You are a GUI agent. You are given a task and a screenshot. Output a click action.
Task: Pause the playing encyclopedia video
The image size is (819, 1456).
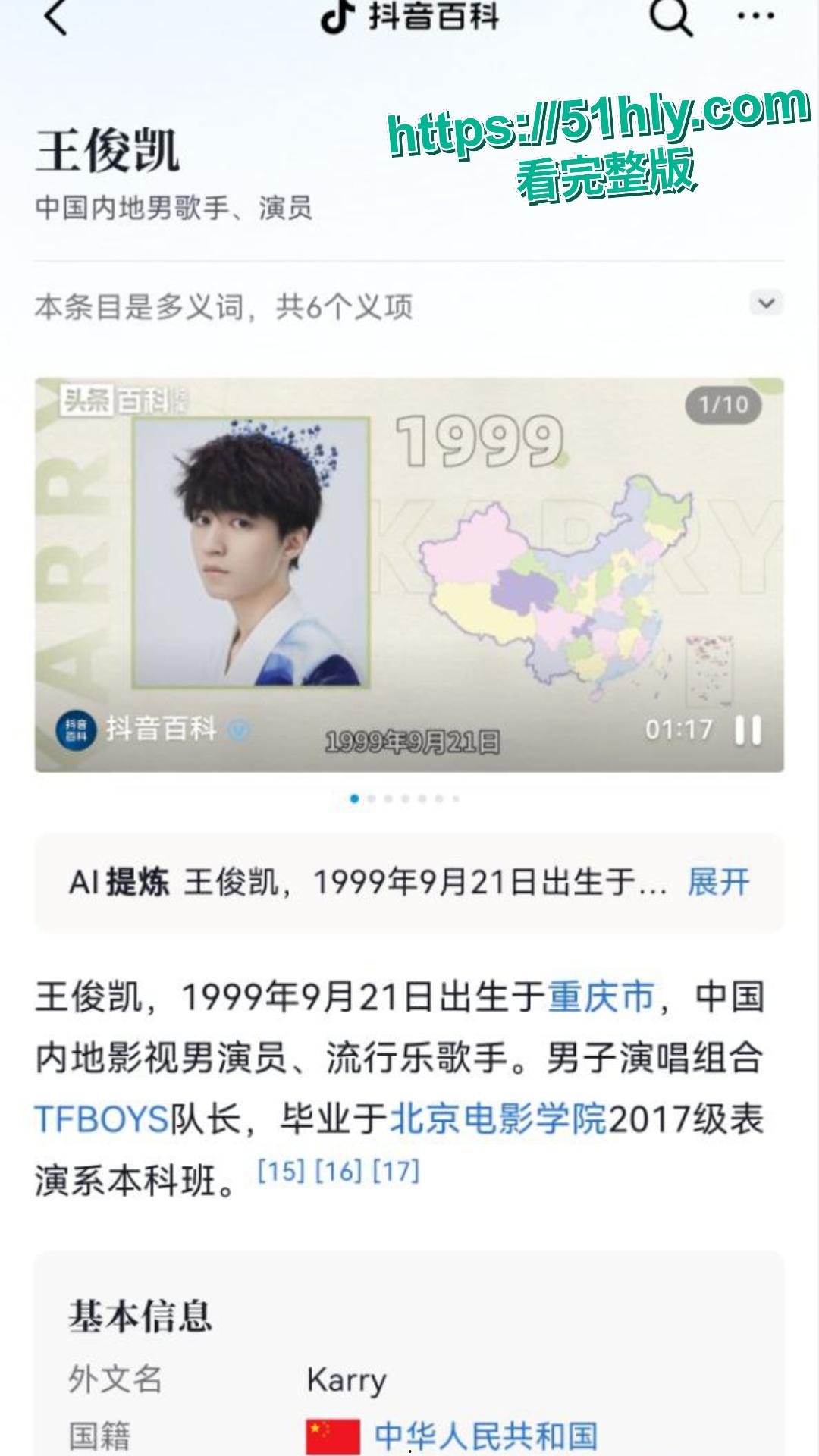coord(746,730)
